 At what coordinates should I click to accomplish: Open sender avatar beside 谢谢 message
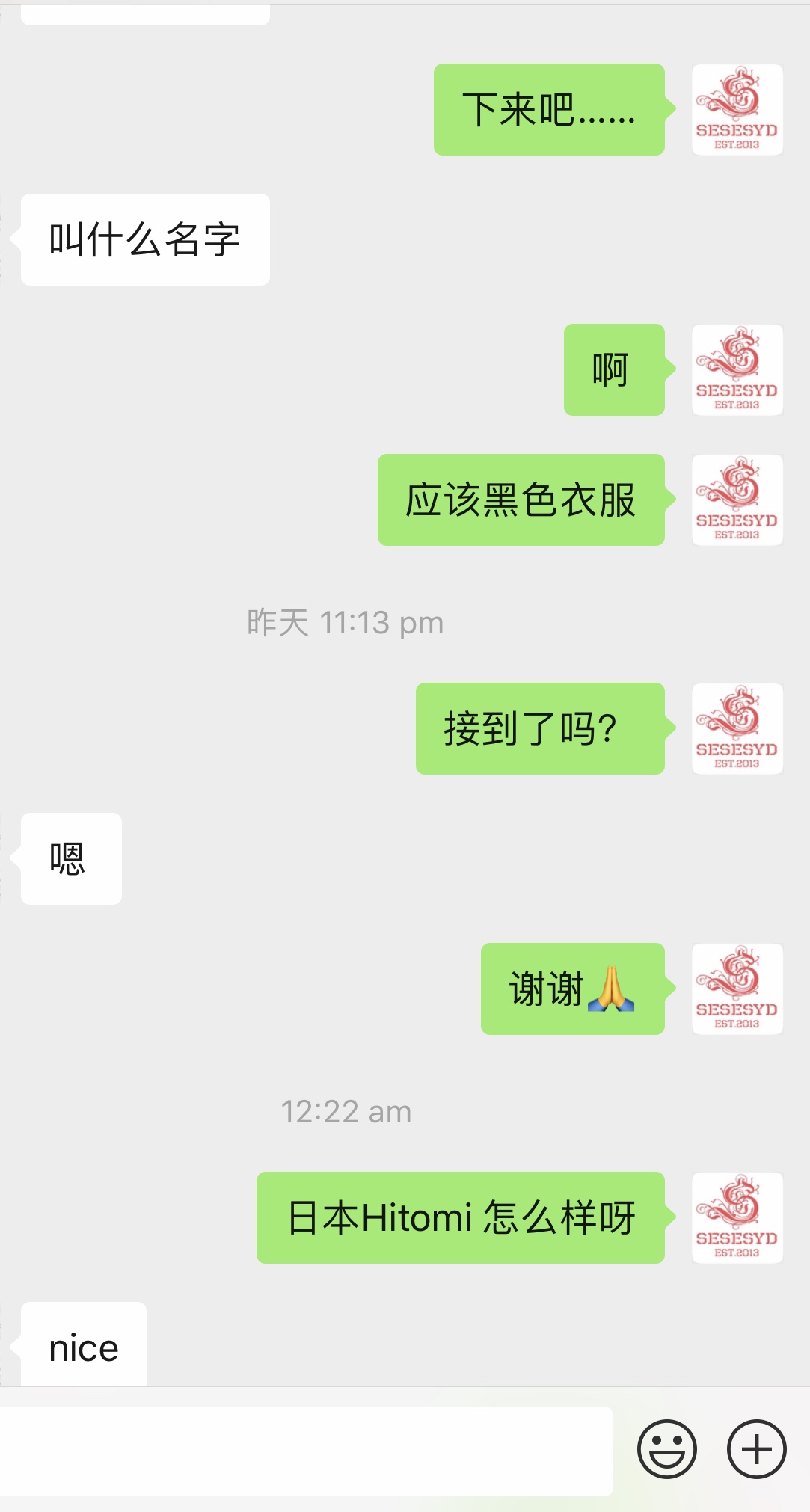coord(737,989)
